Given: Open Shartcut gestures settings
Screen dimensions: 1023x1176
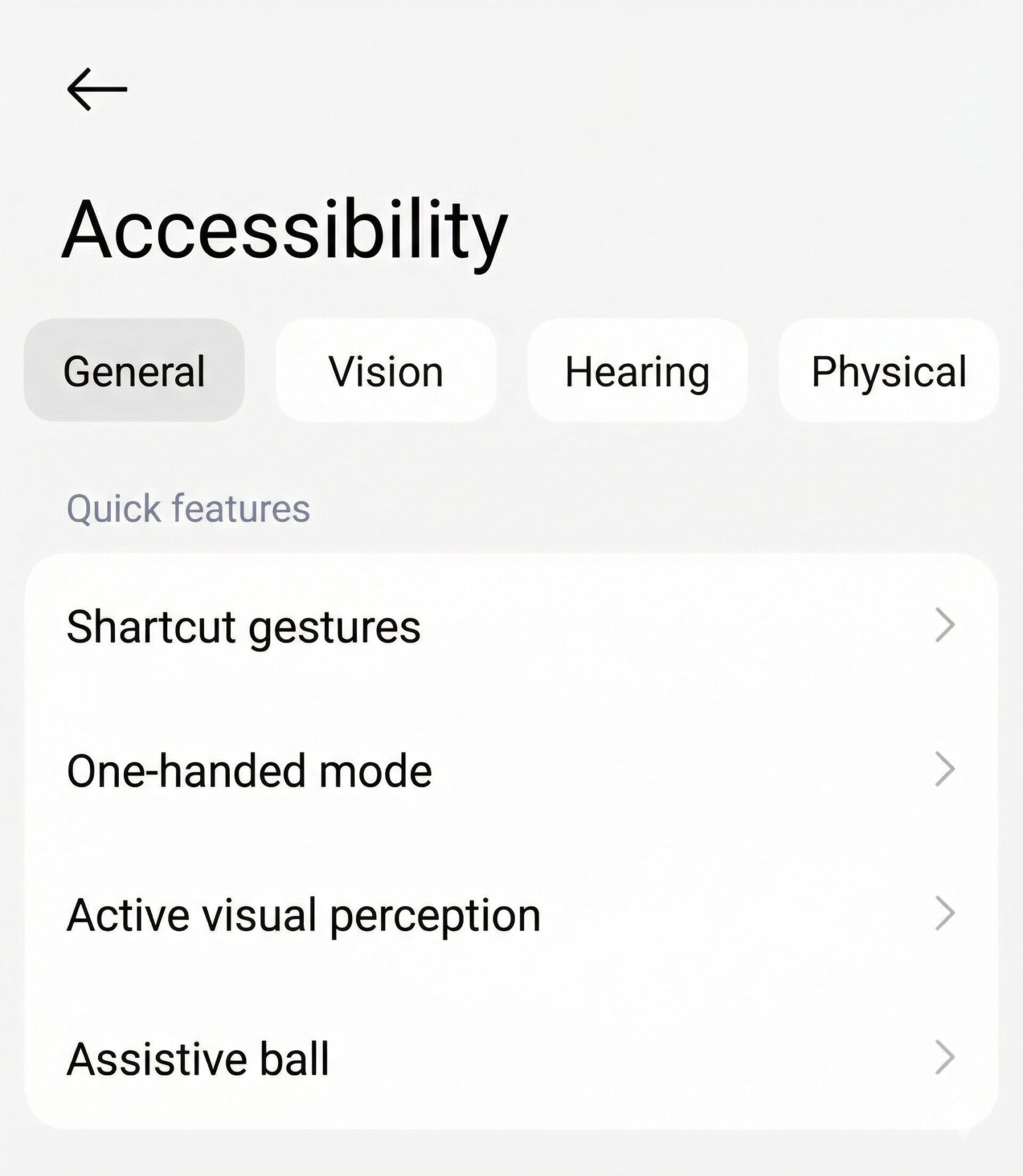Looking at the screenshot, I should pyautogui.click(x=511, y=626).
